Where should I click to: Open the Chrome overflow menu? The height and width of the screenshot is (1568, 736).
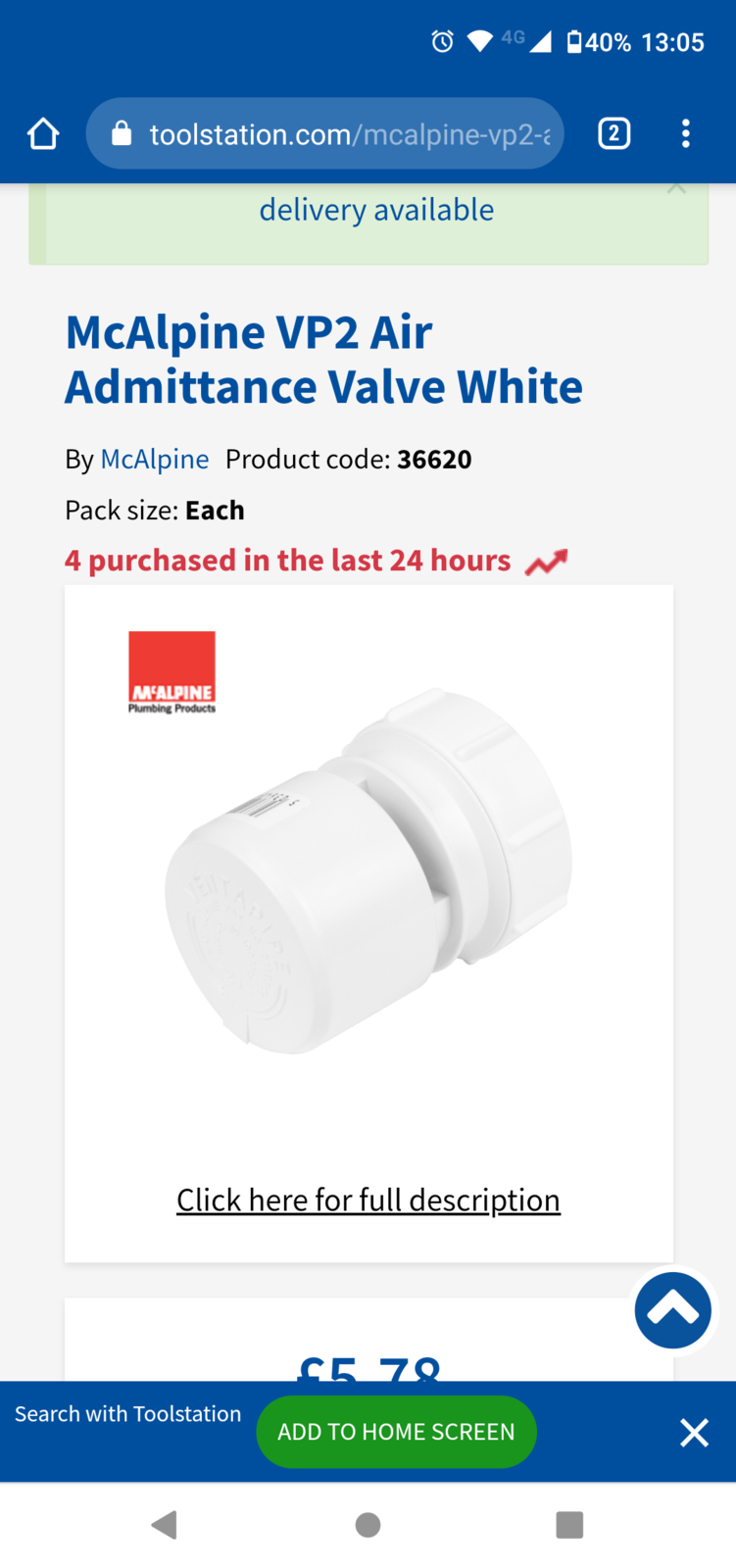tap(685, 133)
